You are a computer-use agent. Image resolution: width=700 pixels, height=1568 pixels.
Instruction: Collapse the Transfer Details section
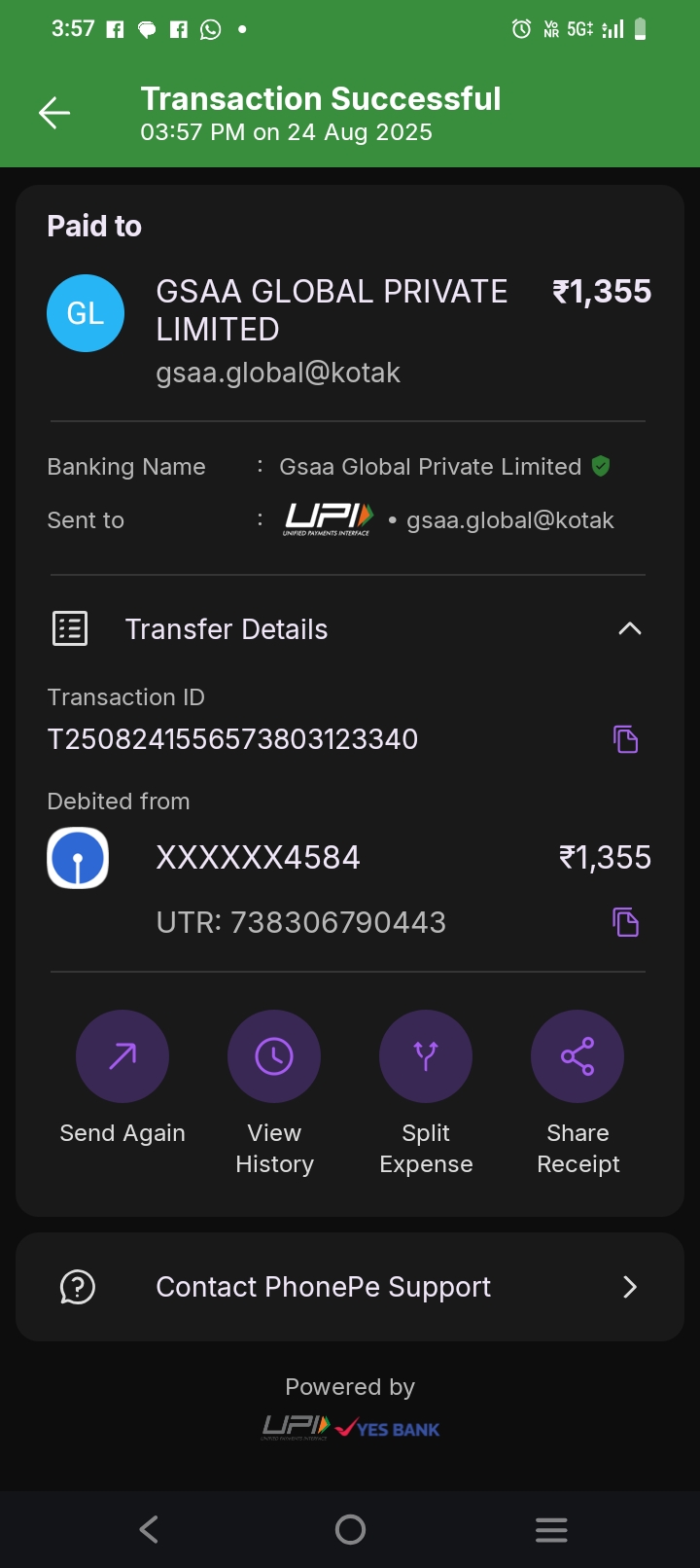629,629
